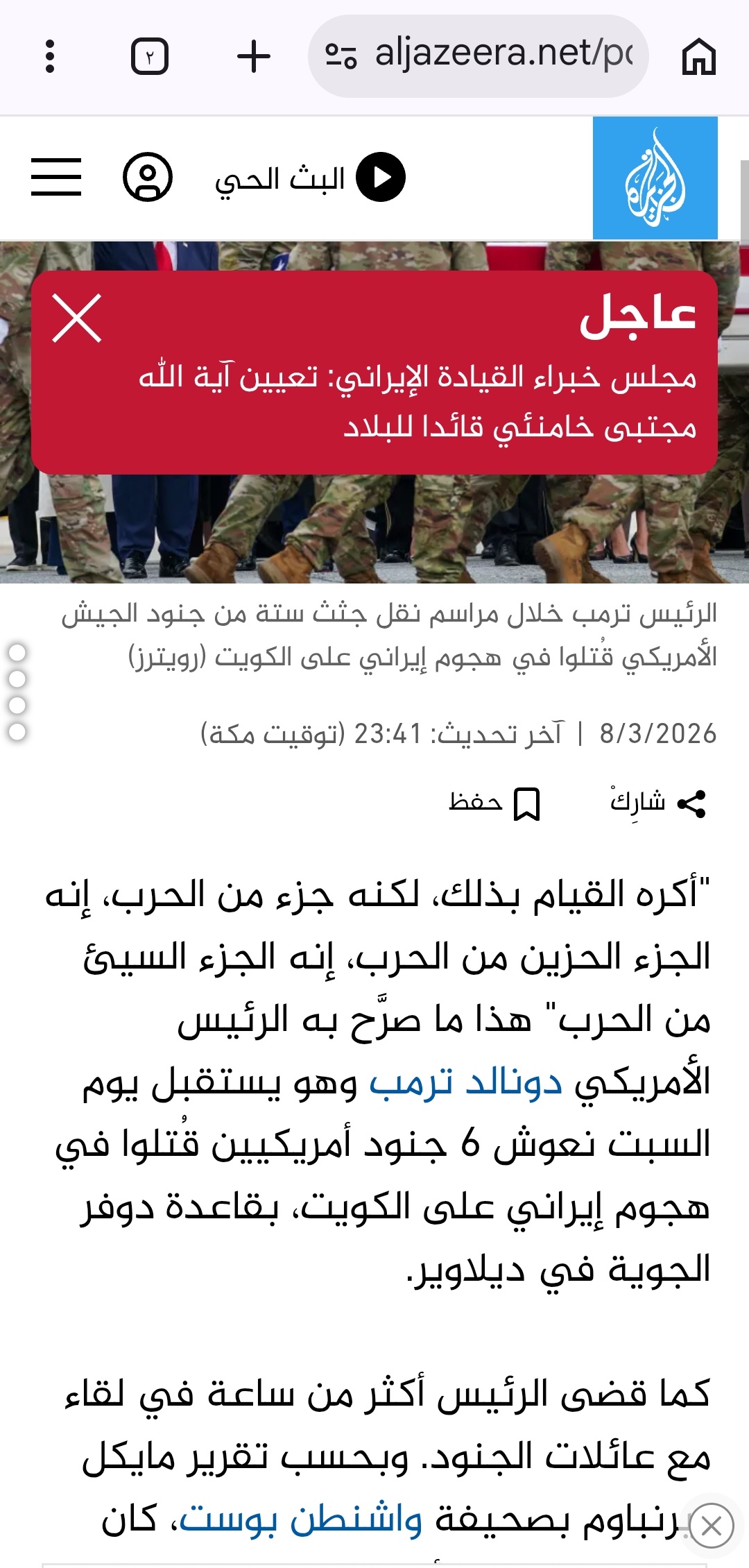Open the tab switcher showing two tabs
749x1568 pixels.
pos(150,56)
